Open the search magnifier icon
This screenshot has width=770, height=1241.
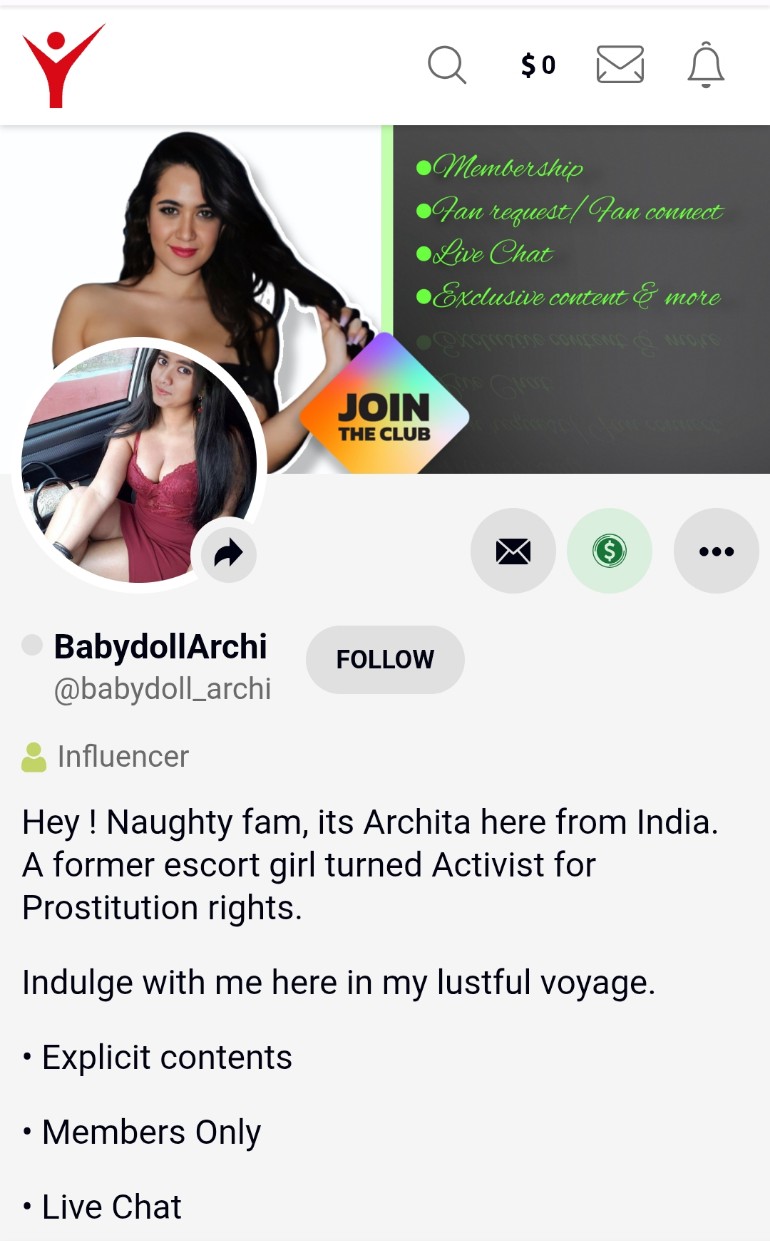pyautogui.click(x=446, y=66)
